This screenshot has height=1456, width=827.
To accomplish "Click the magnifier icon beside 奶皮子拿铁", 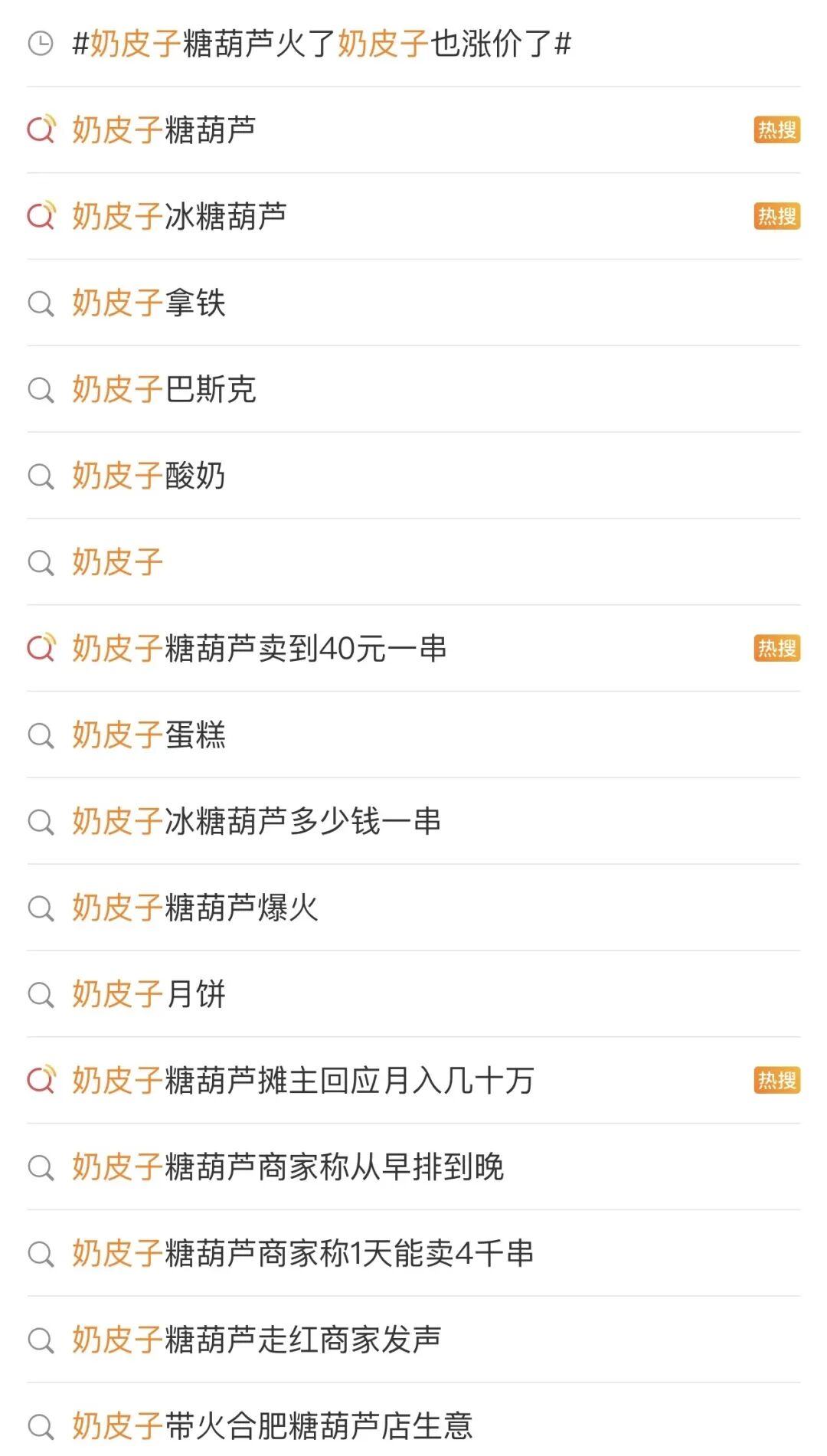I will 40,303.
